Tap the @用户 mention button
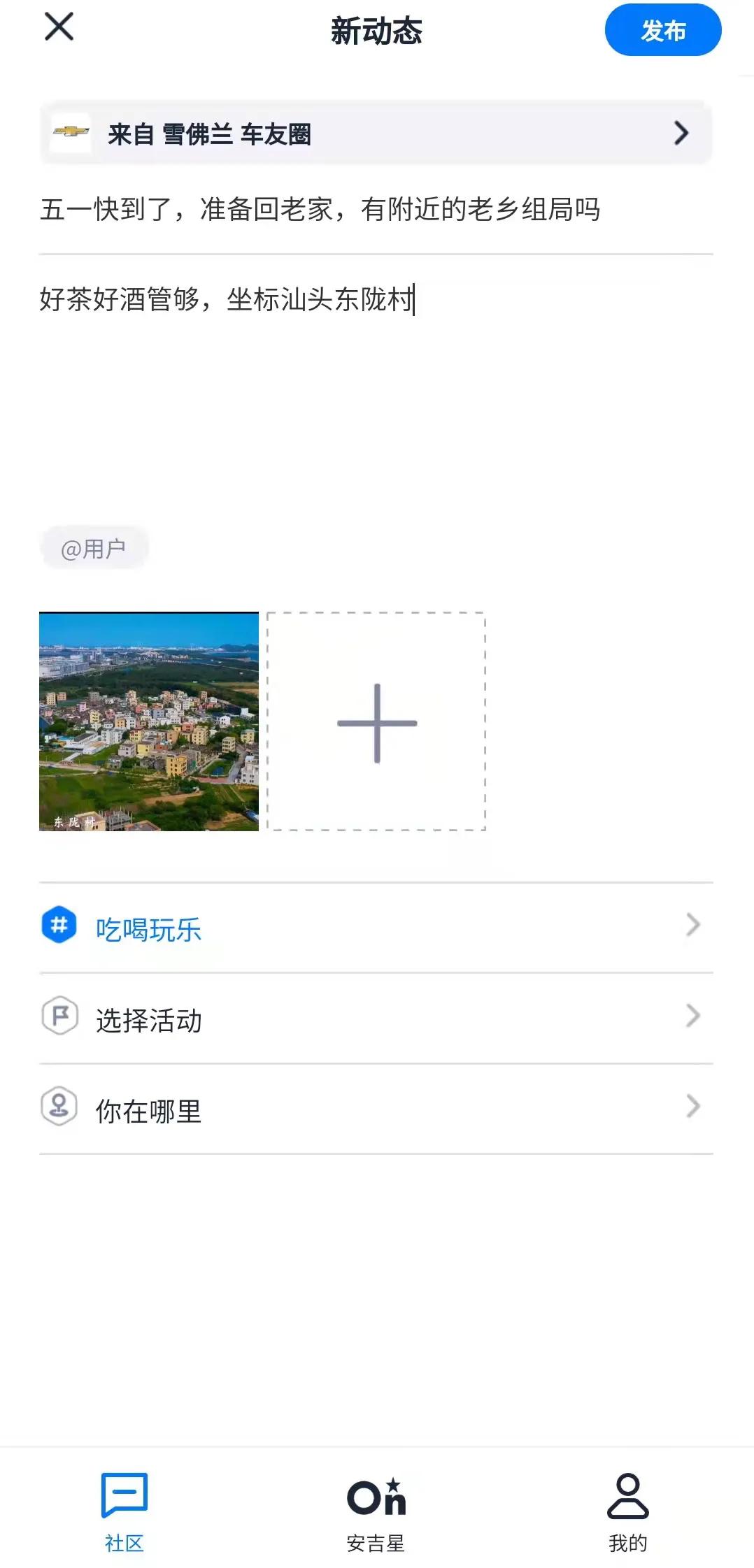Viewport: 754px width, 1568px height. point(94,548)
